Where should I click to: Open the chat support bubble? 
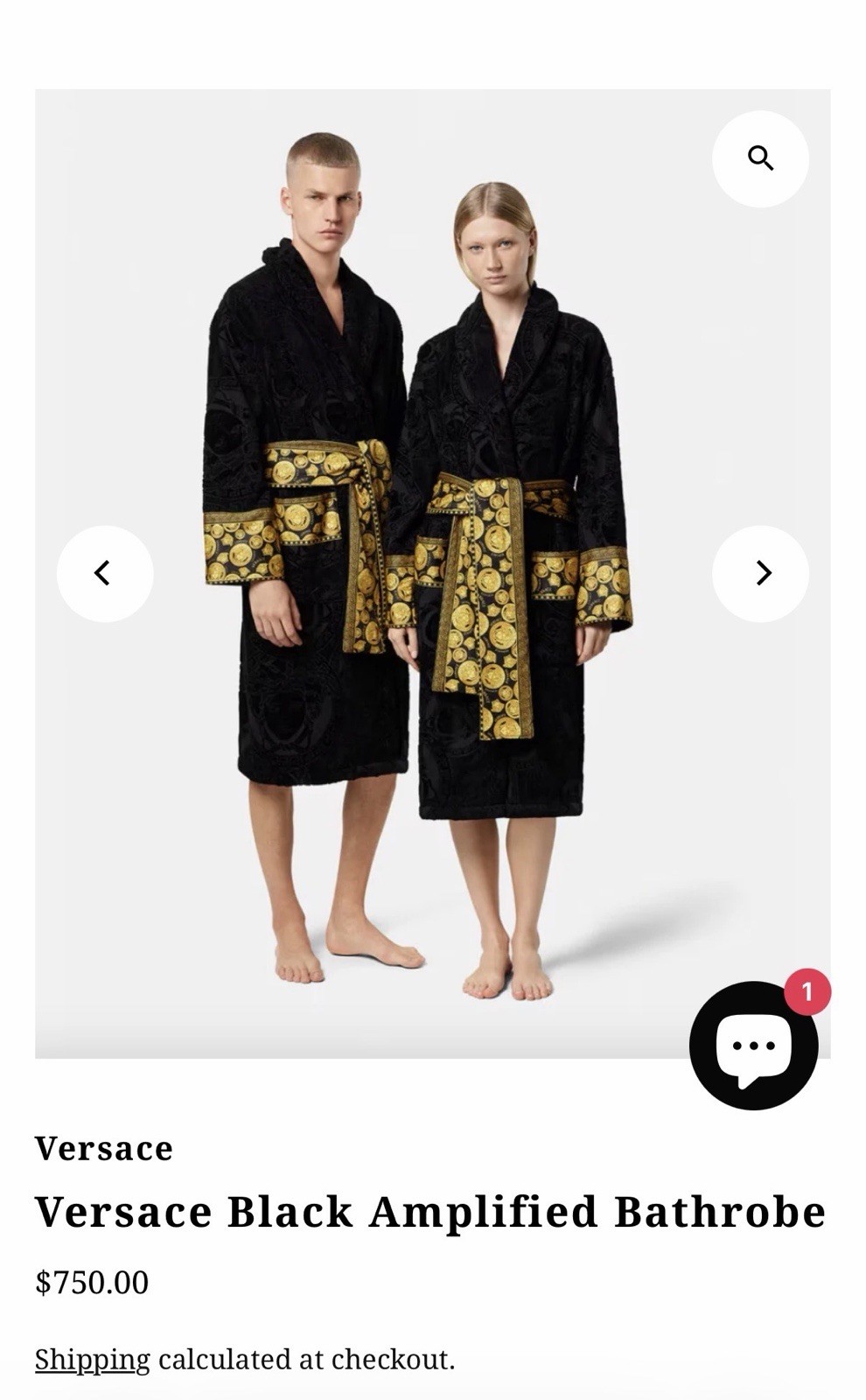754,1046
